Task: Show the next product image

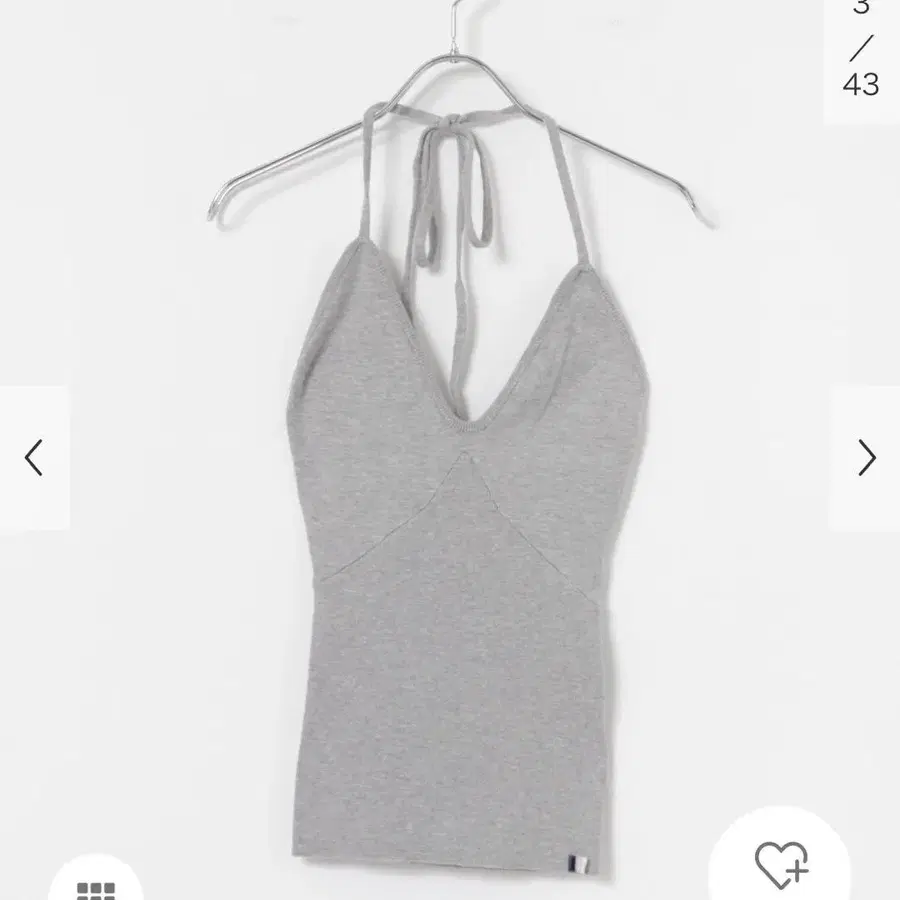Action: [x=866, y=458]
